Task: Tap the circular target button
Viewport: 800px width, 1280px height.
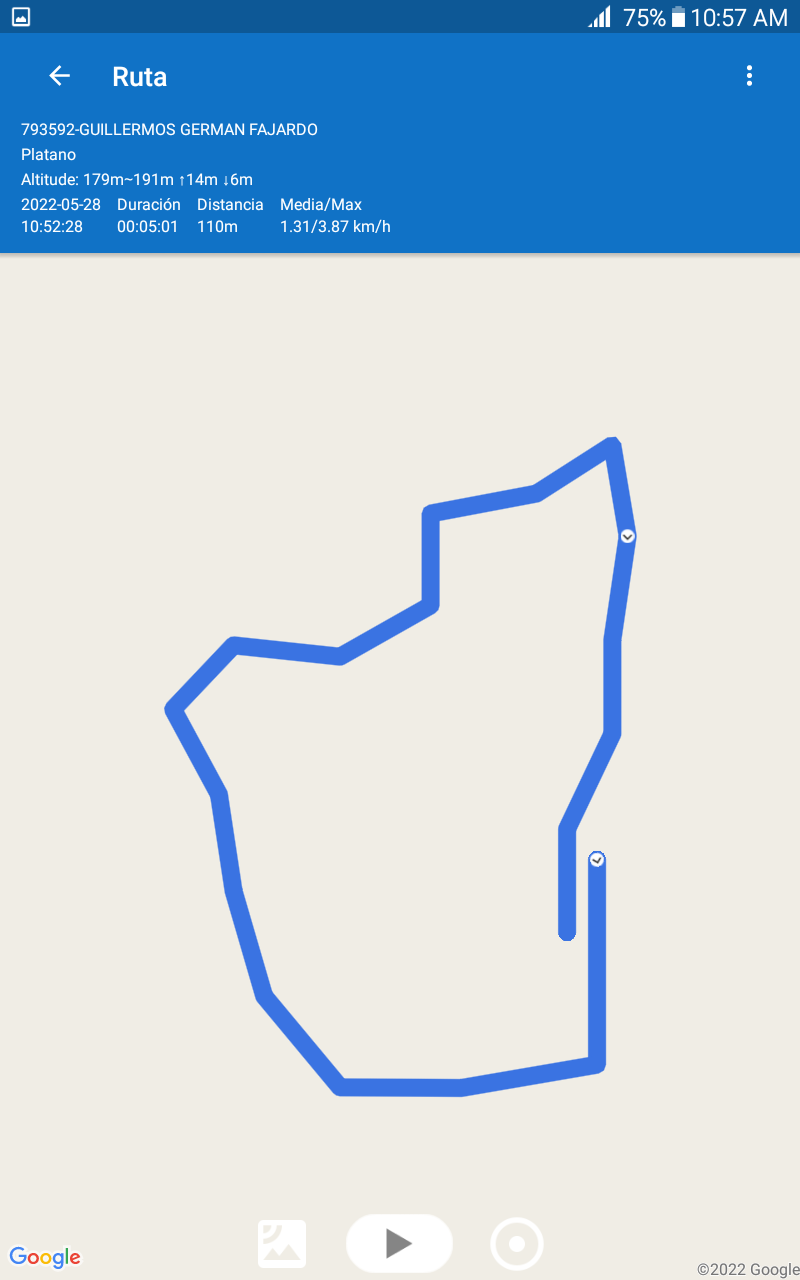Action: click(517, 1244)
